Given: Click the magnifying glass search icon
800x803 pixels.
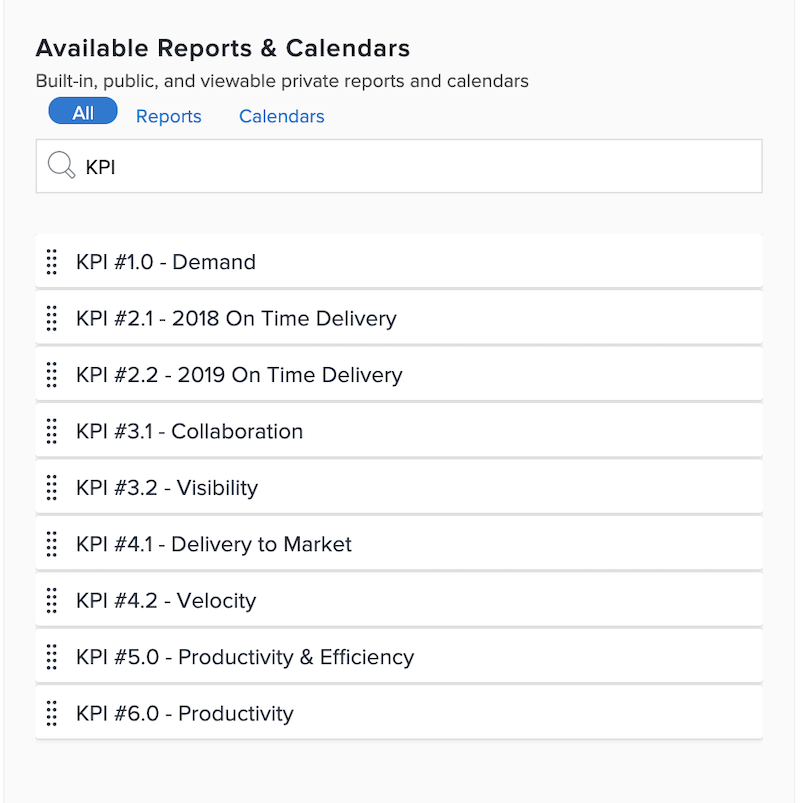Looking at the screenshot, I should [x=62, y=165].
